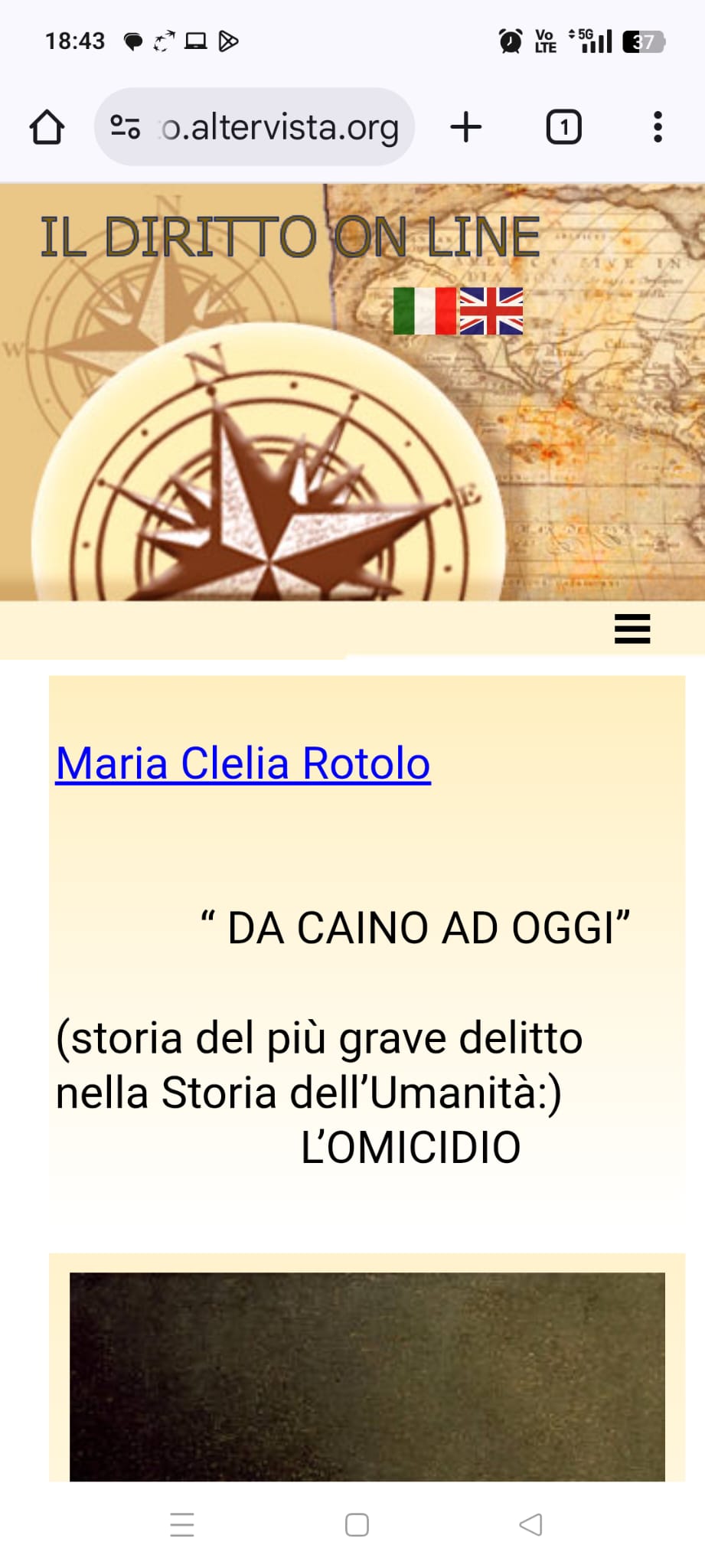Image resolution: width=705 pixels, height=1568 pixels.
Task: Go to the browser home page
Action: pos(47,127)
